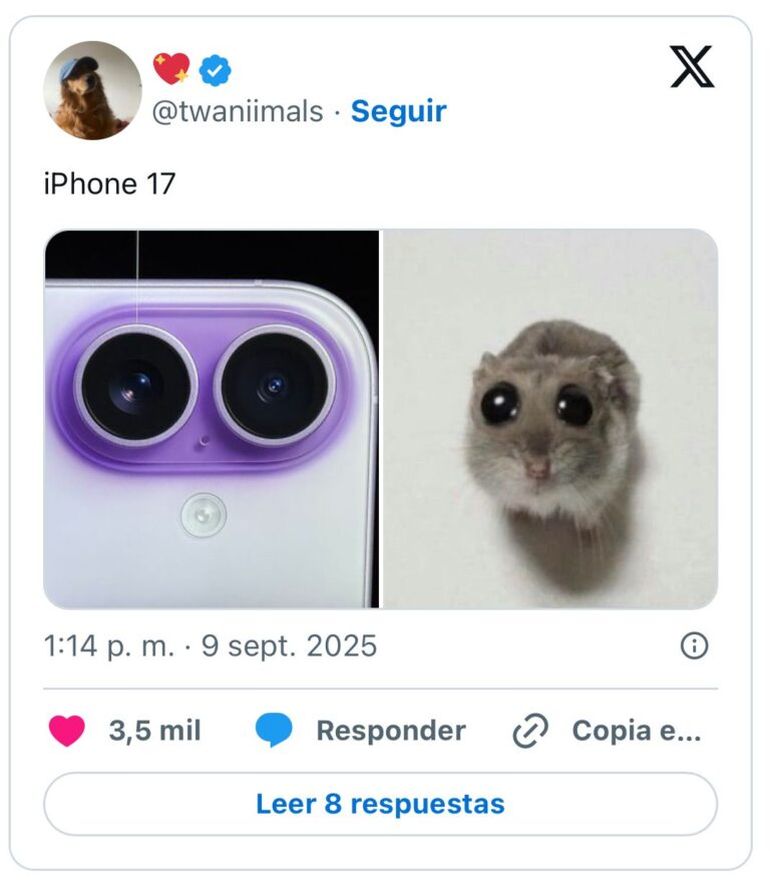Open the @twaniimals profile avatar
Screen dimensions: 770x891
coord(92,91)
